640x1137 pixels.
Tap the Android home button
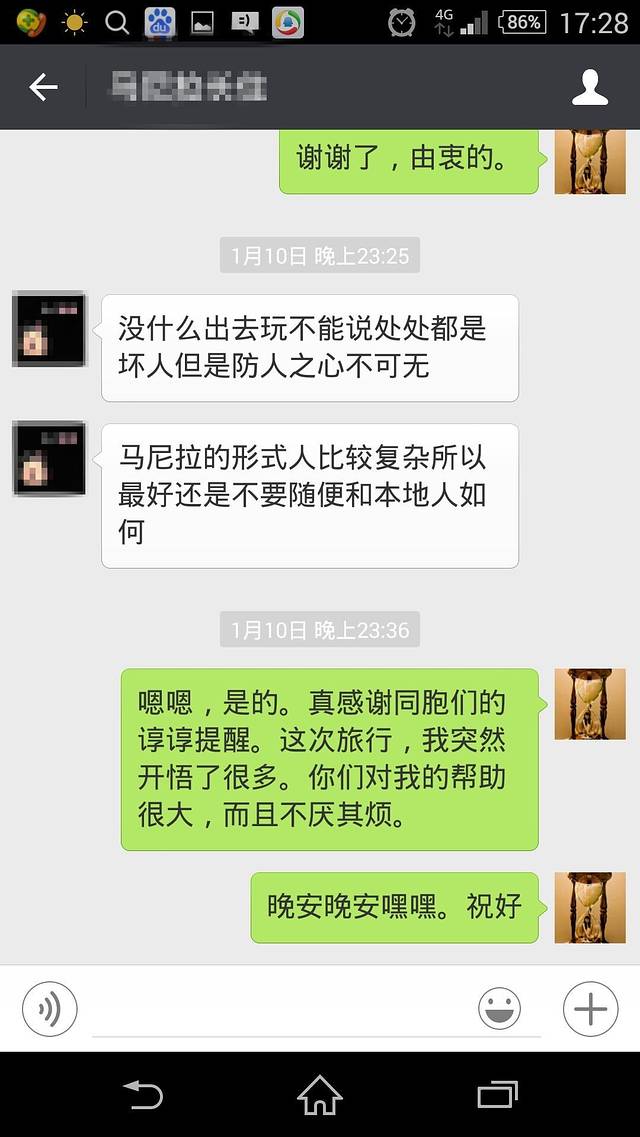pos(320,1095)
